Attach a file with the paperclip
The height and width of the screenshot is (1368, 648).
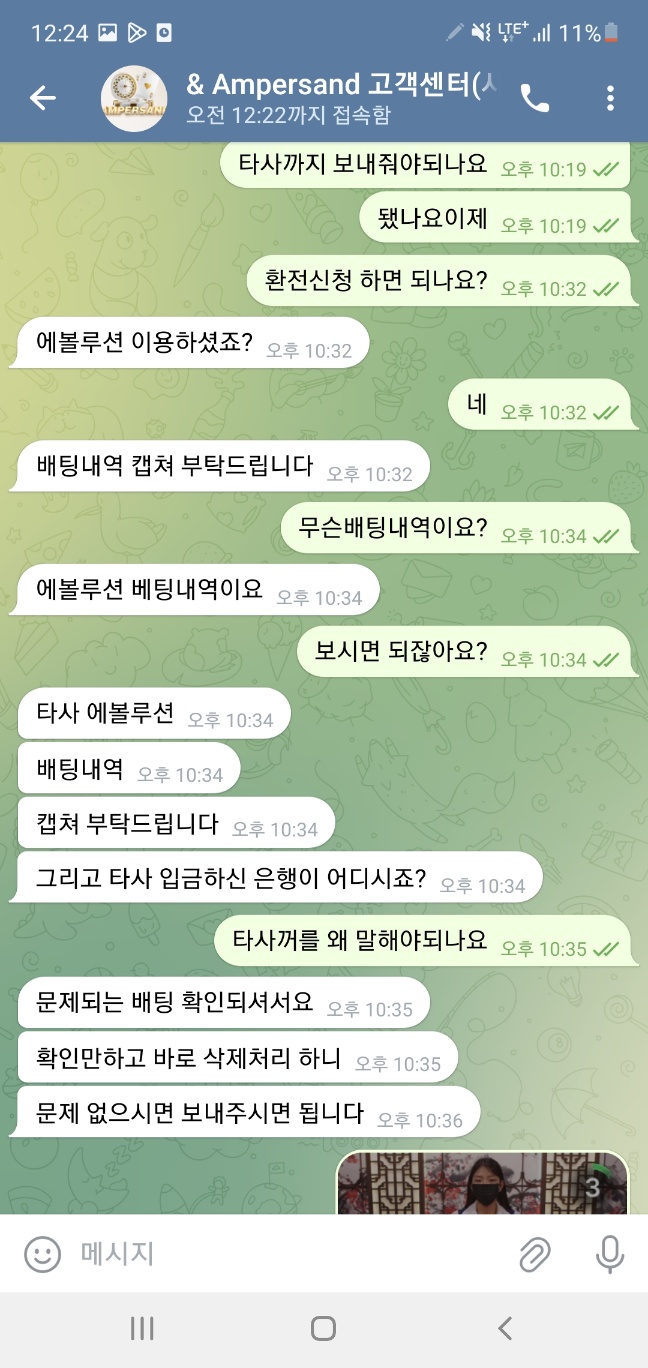pyautogui.click(x=535, y=1253)
